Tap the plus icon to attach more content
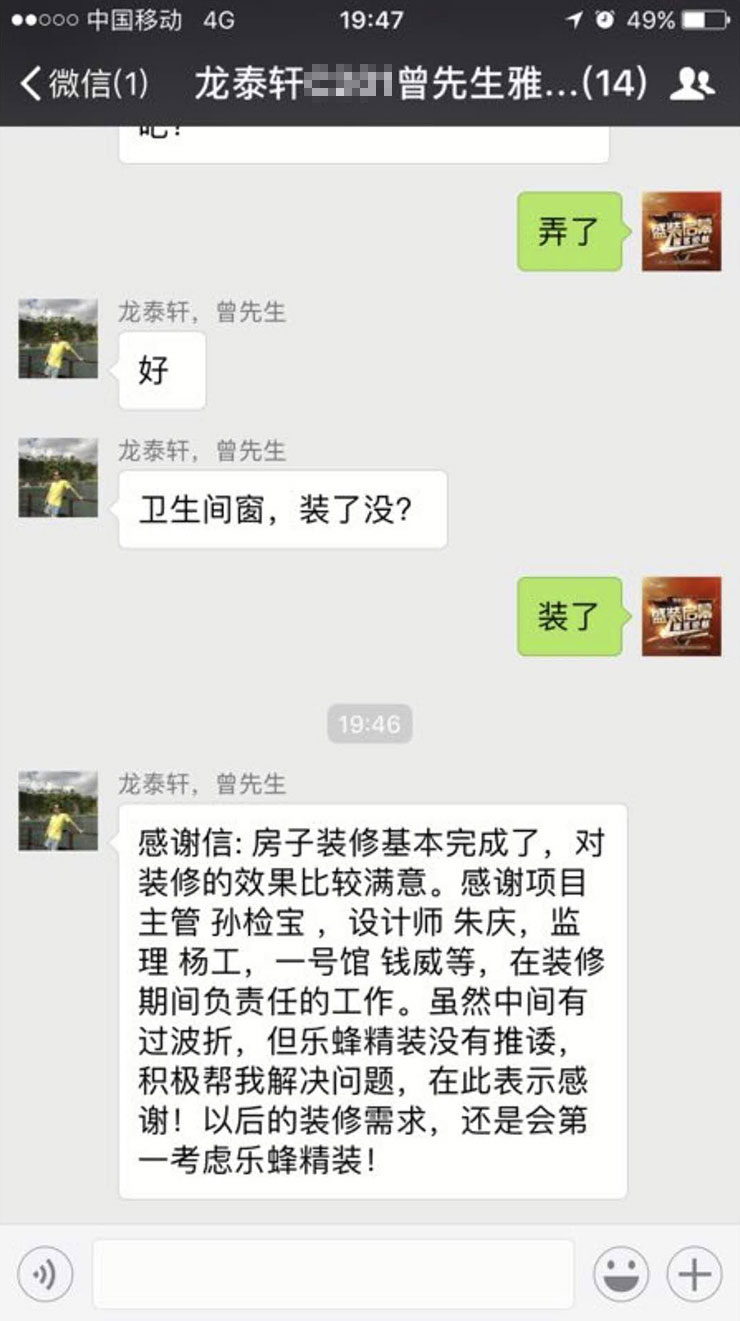Viewport: 740px width, 1321px height. (x=692, y=1274)
